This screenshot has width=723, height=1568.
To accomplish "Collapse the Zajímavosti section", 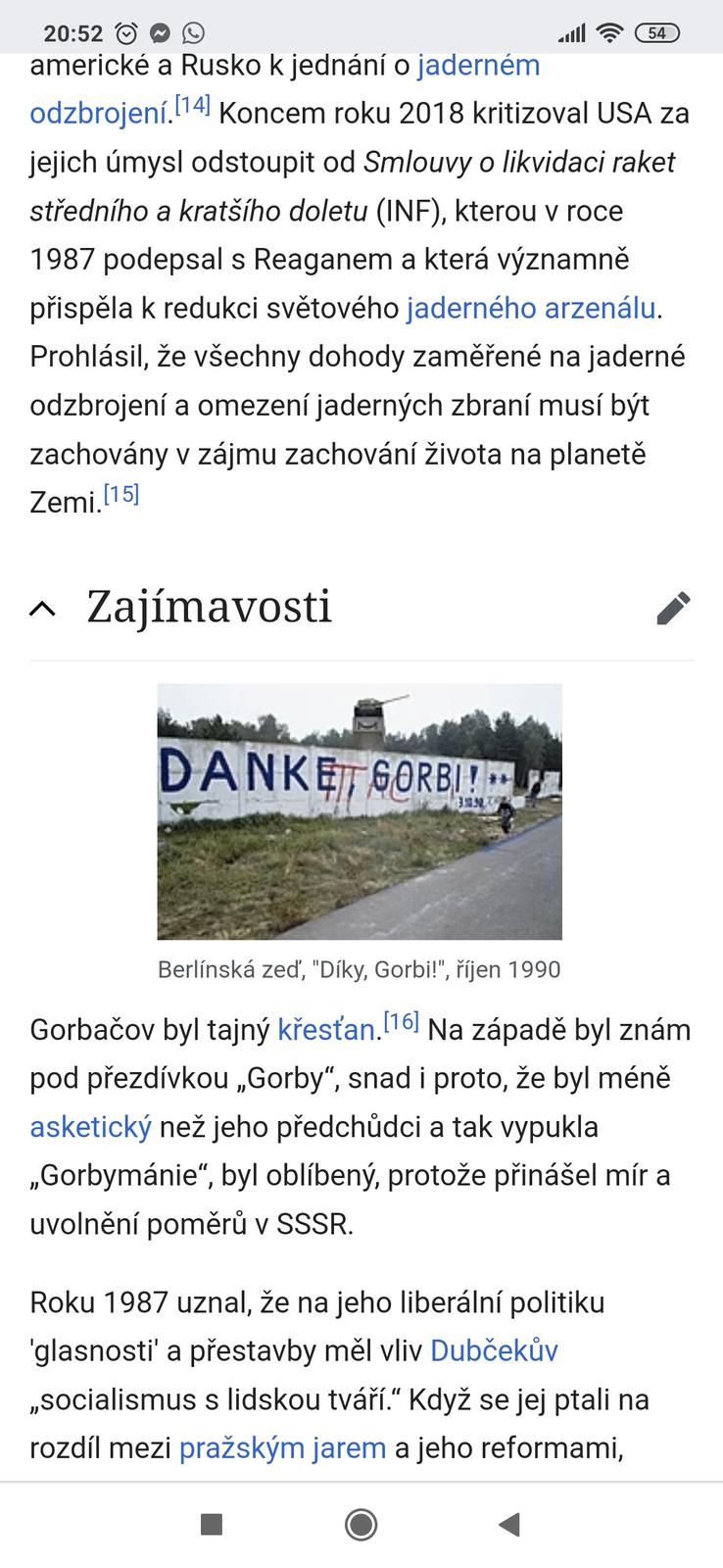I will click(x=42, y=609).
